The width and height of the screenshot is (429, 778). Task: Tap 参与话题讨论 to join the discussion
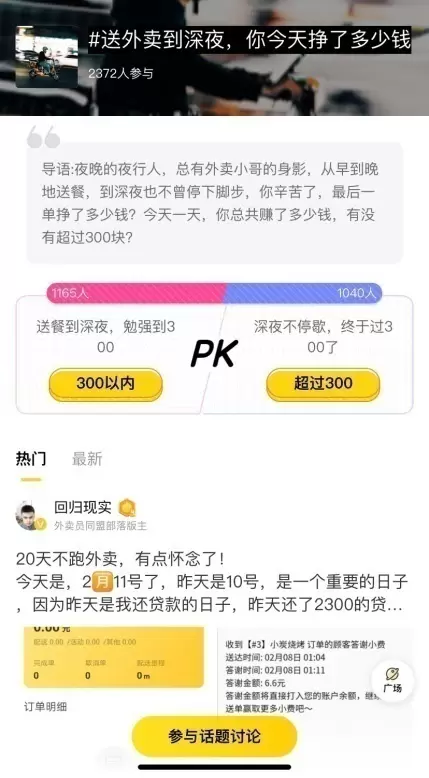[x=214, y=736]
